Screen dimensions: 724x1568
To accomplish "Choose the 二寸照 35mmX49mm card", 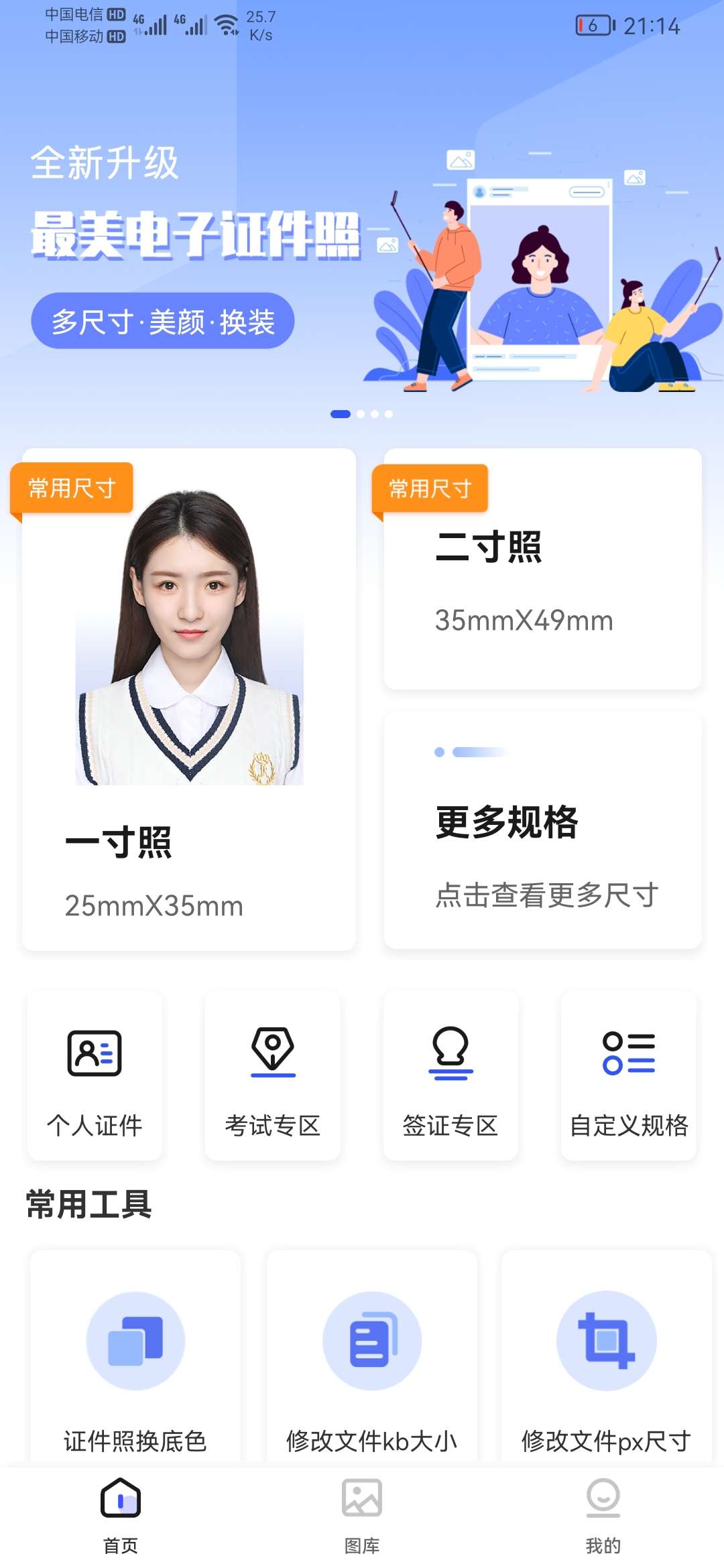I will (x=542, y=570).
